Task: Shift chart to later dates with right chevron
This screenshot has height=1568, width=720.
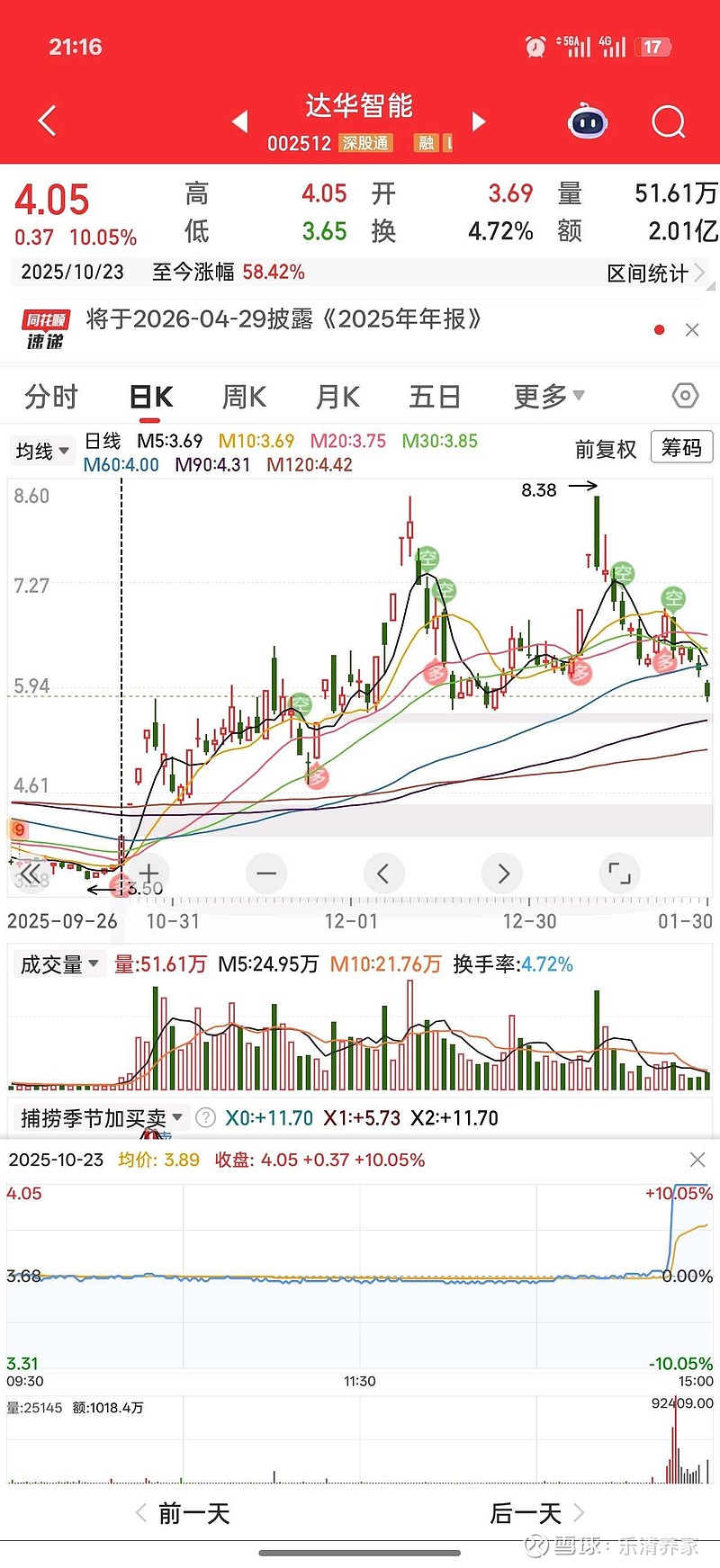Action: (x=502, y=873)
